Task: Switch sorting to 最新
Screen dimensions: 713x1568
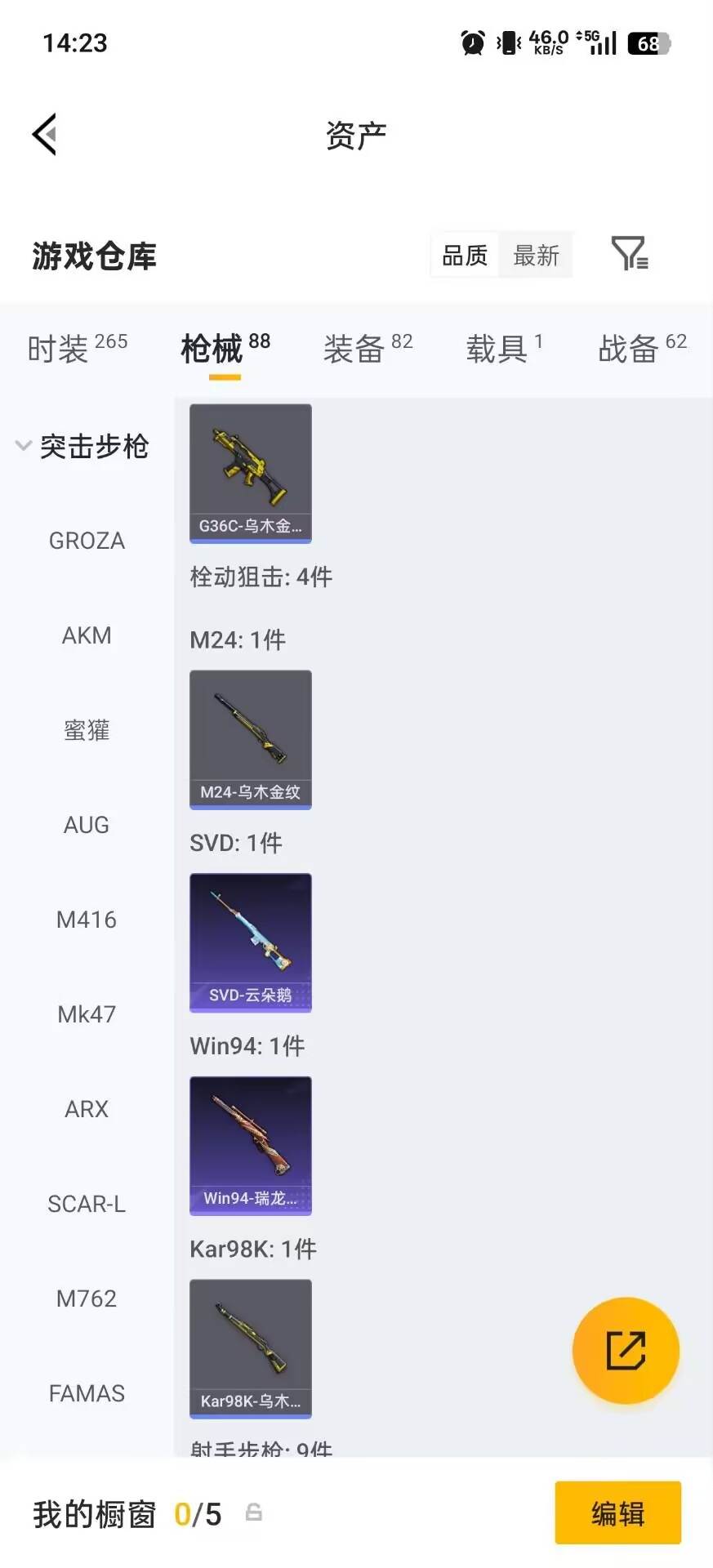Action: (536, 255)
